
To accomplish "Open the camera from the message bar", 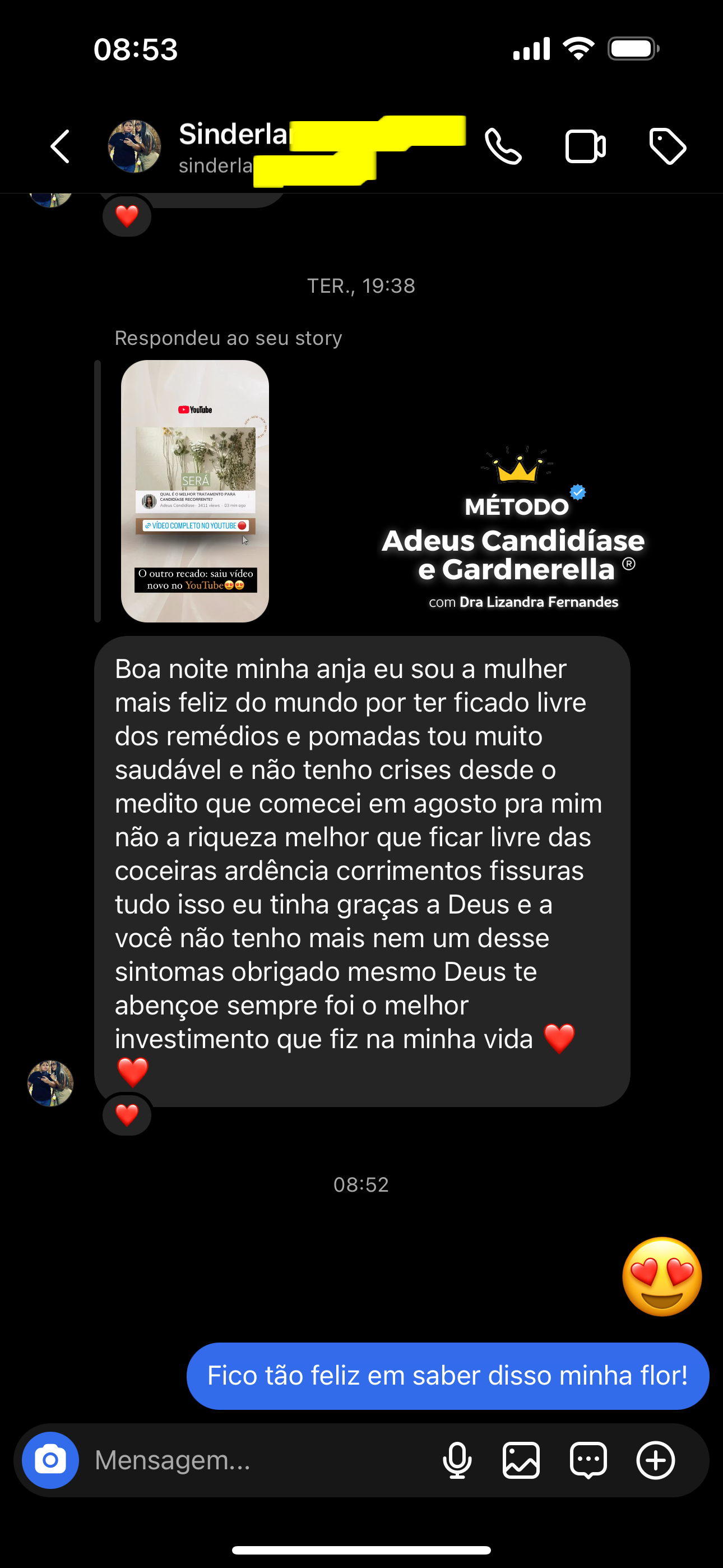I will click(50, 1460).
